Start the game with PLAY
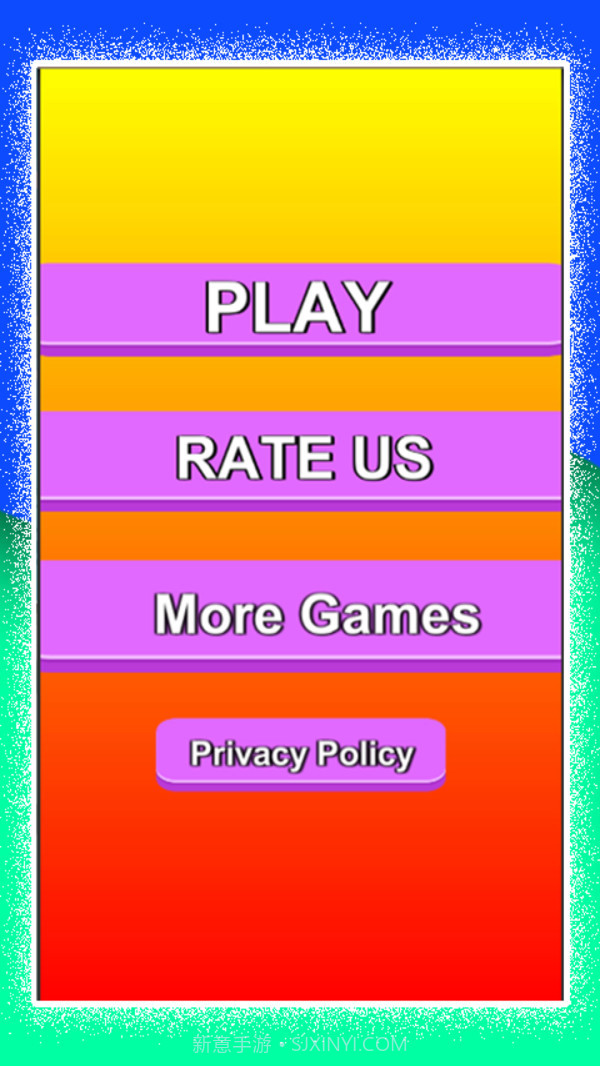Screen dimensions: 600x1066 [x=300, y=307]
